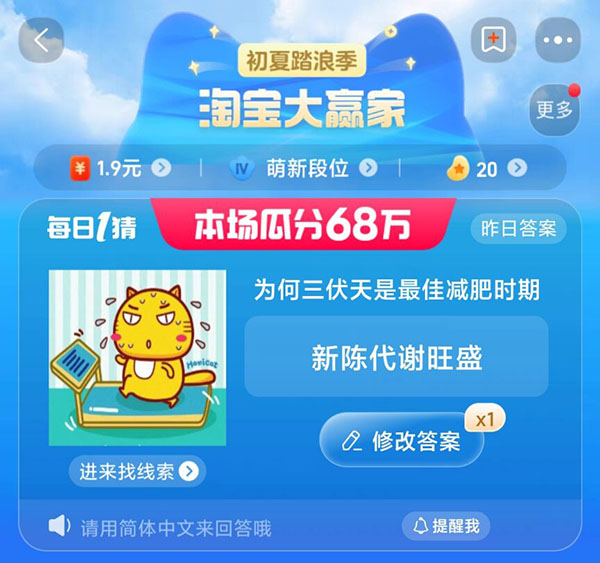600x563 pixels.
Task: Open the three-dot overflow menu
Action: [x=558, y=41]
